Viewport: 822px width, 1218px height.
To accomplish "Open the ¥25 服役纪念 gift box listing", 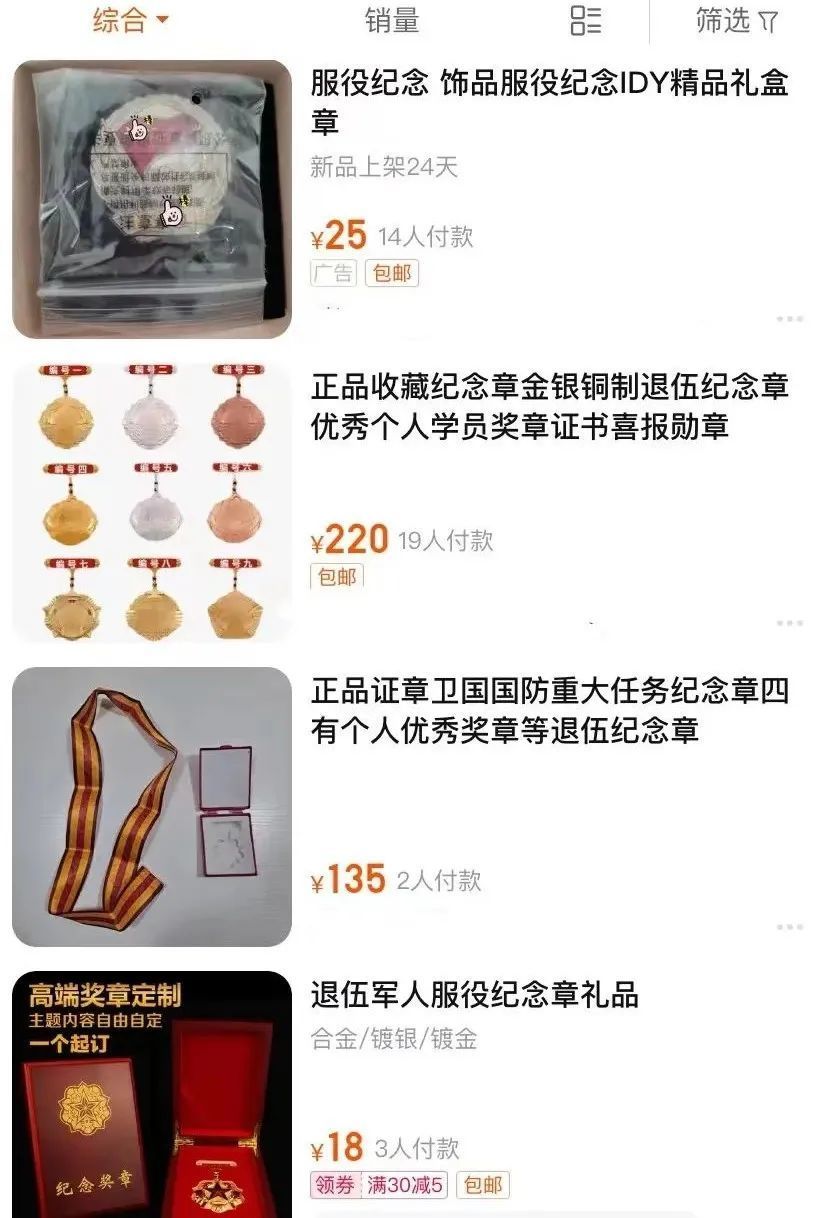I will [x=549, y=102].
